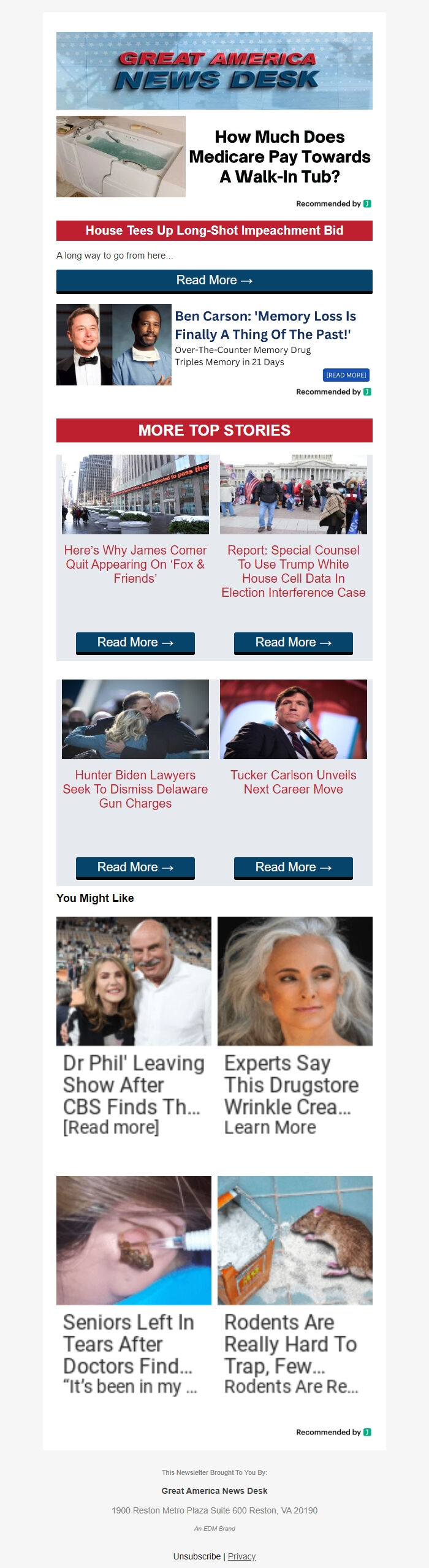The image size is (429, 1568).
Task: Open the Medicare walk-in tub ad
Action: click(x=279, y=156)
